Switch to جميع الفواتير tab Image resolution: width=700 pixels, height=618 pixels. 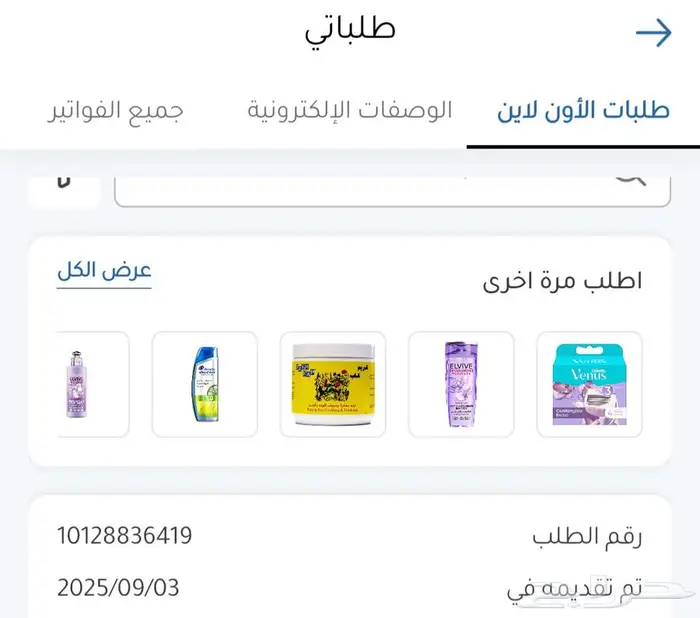pyautogui.click(x=115, y=110)
